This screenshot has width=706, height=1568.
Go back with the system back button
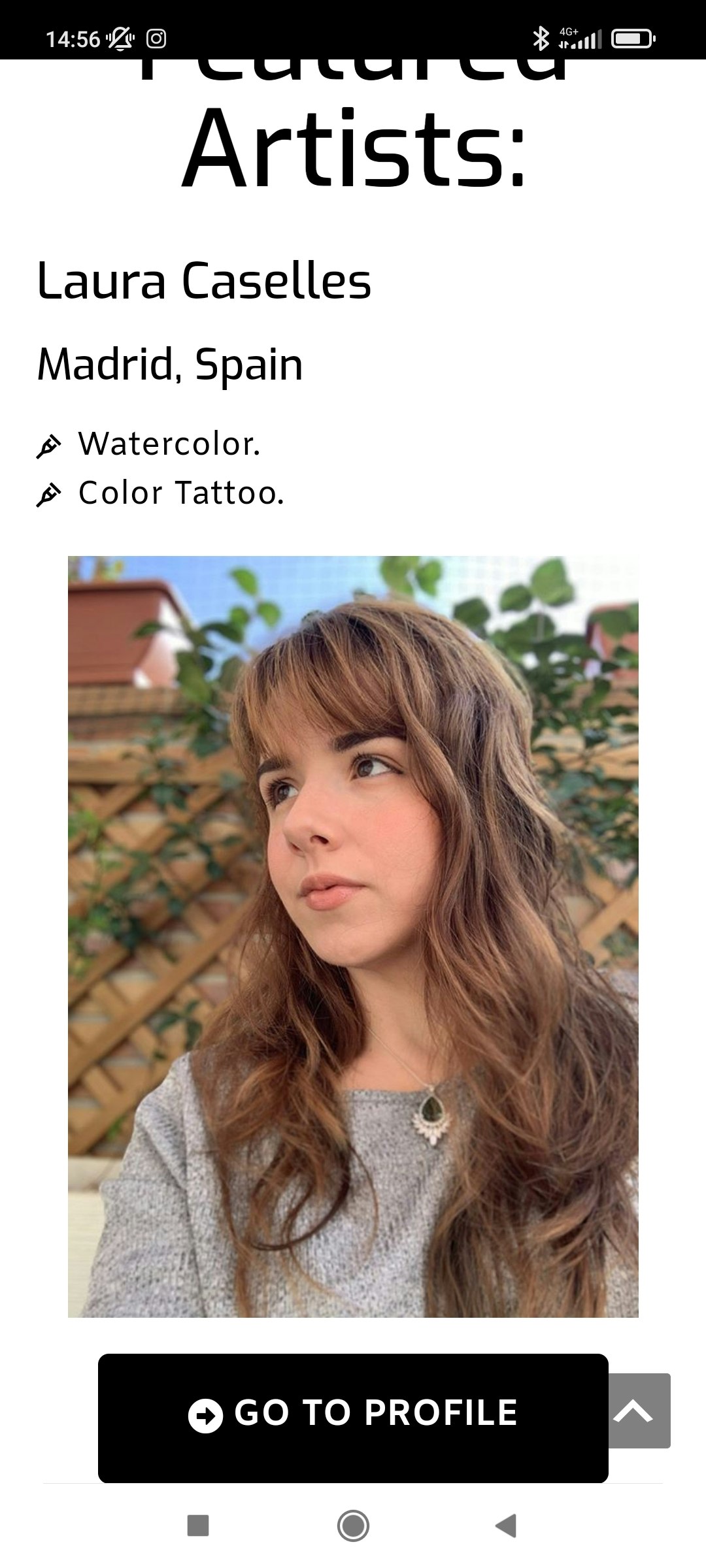[x=506, y=1526]
